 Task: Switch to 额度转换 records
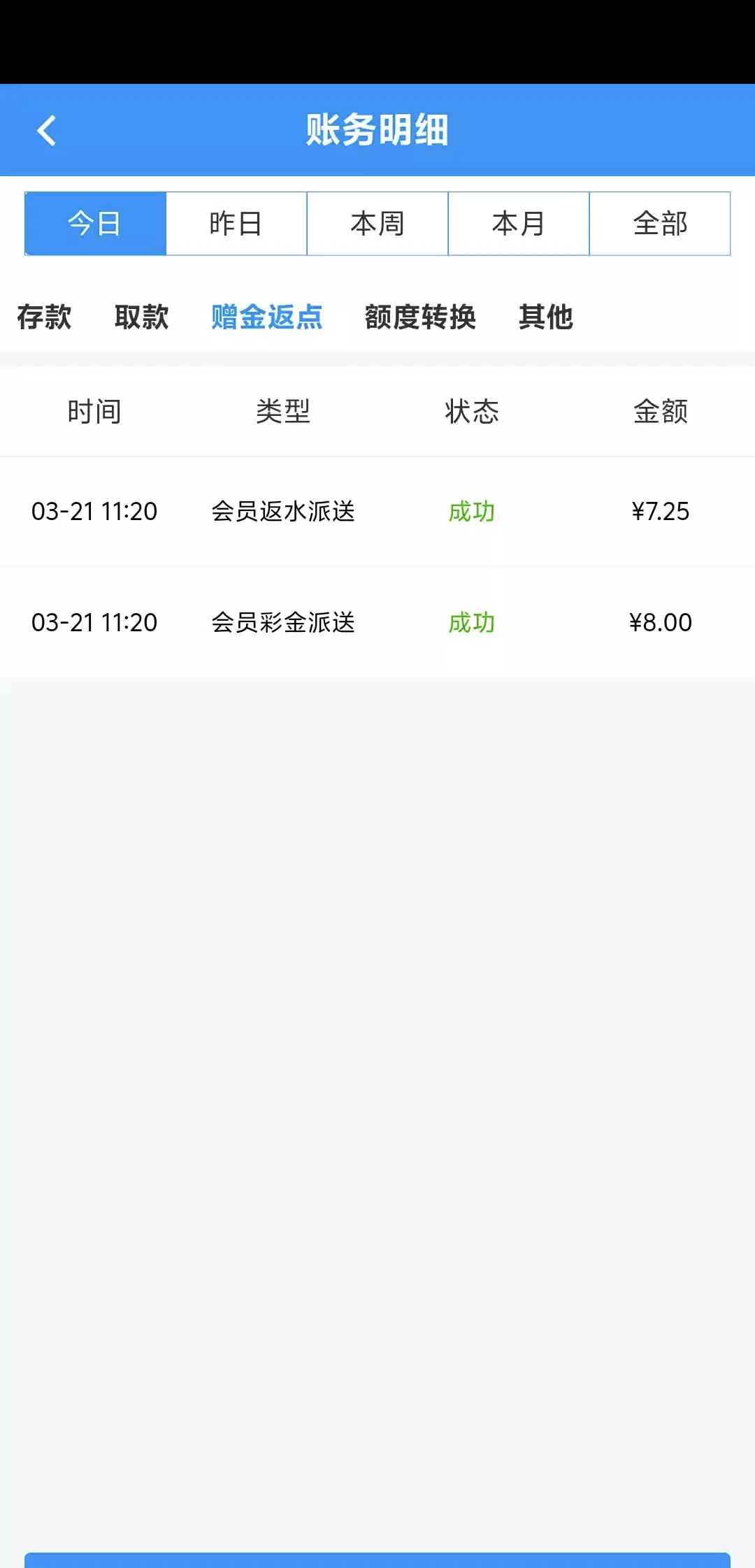pyautogui.click(x=420, y=317)
